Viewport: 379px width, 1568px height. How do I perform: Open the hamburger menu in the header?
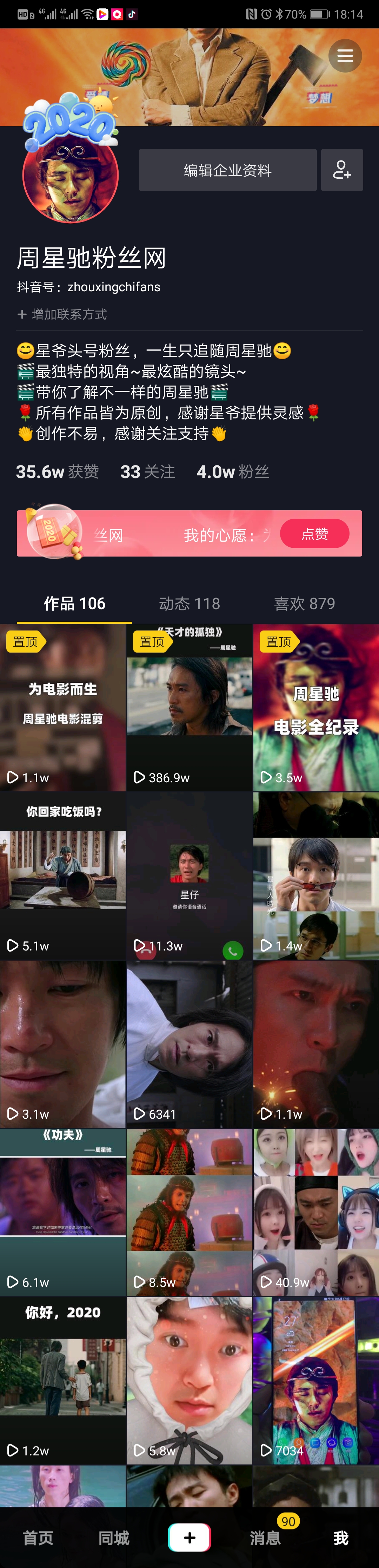345,56
